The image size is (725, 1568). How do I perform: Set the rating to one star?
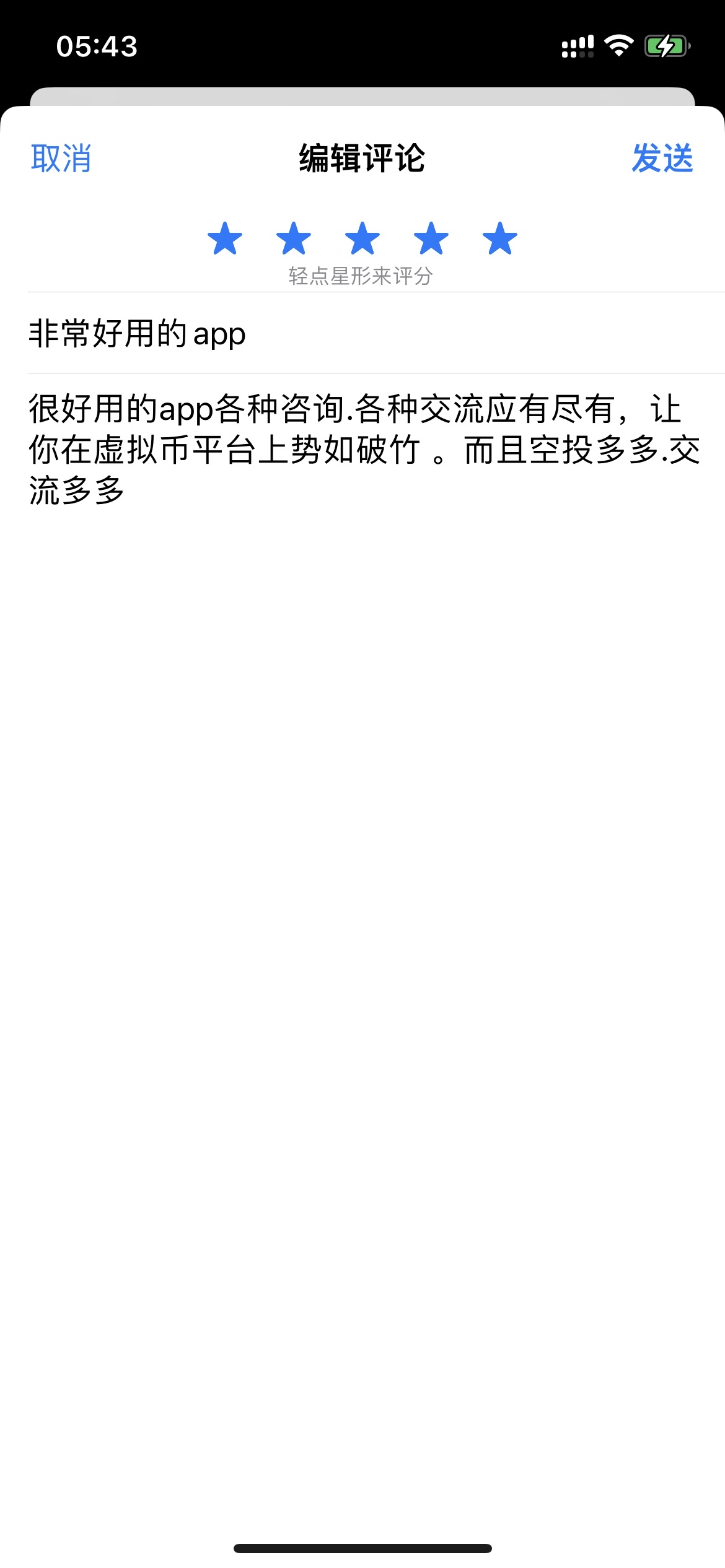point(225,239)
